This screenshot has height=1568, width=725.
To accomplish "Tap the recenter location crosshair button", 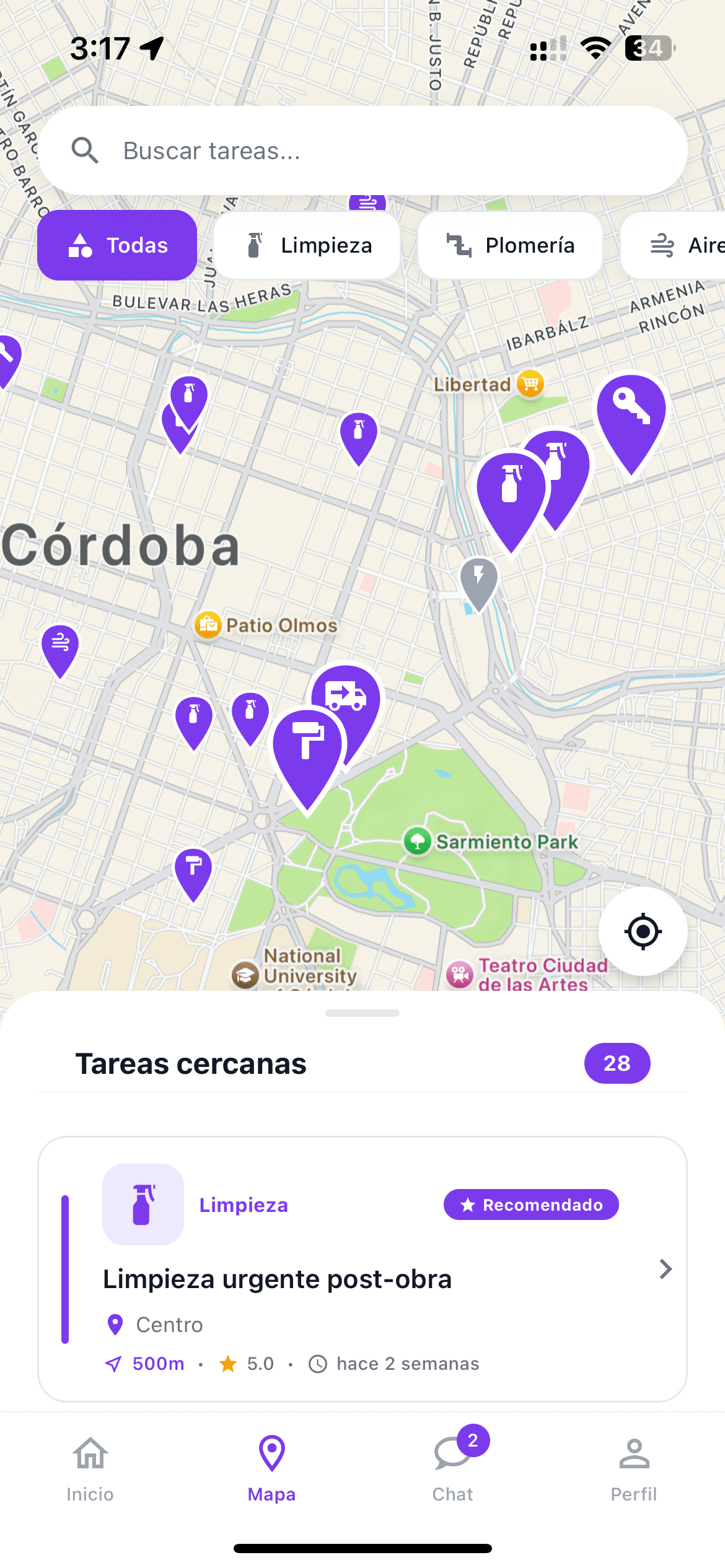I will click(644, 931).
